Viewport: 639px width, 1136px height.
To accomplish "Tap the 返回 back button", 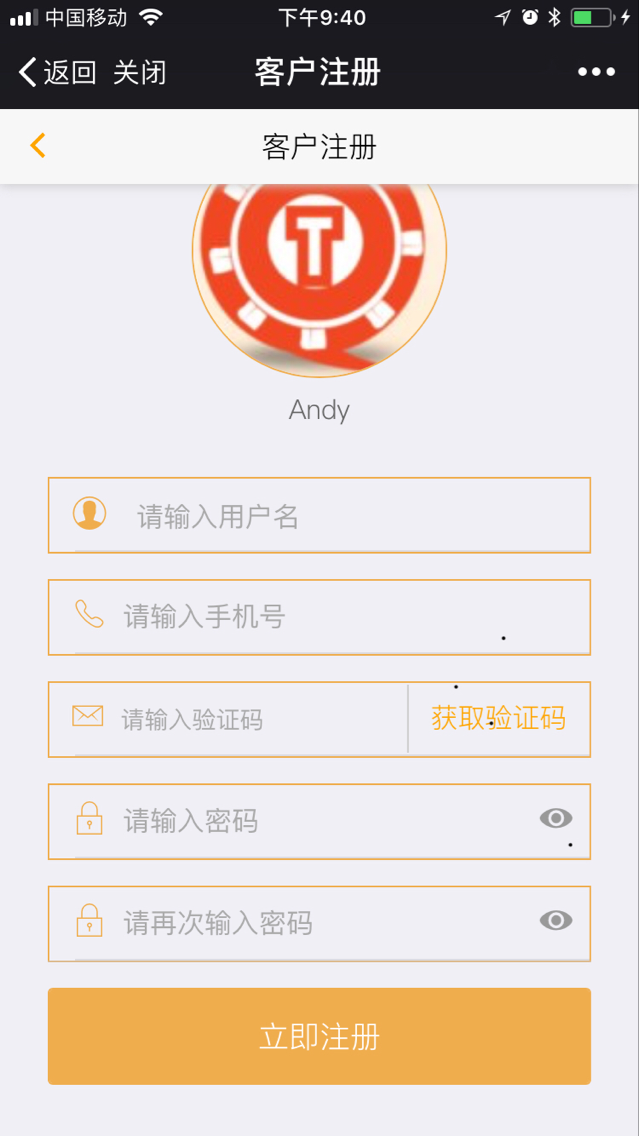I will pos(58,72).
